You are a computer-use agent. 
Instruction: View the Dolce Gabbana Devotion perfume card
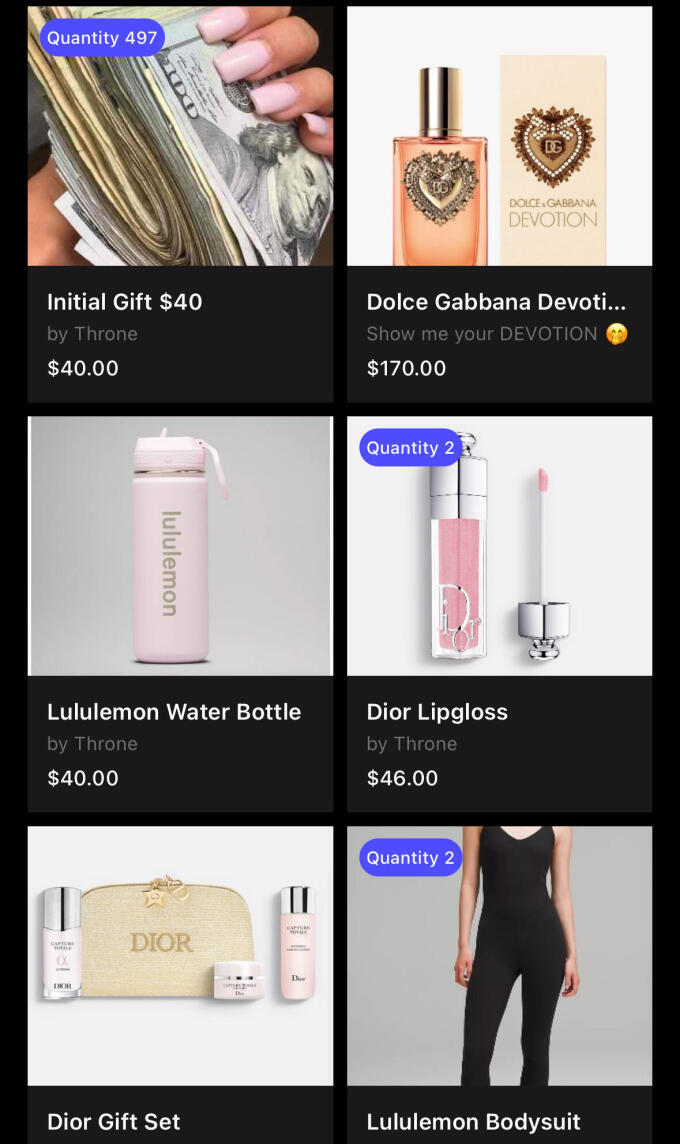(499, 204)
